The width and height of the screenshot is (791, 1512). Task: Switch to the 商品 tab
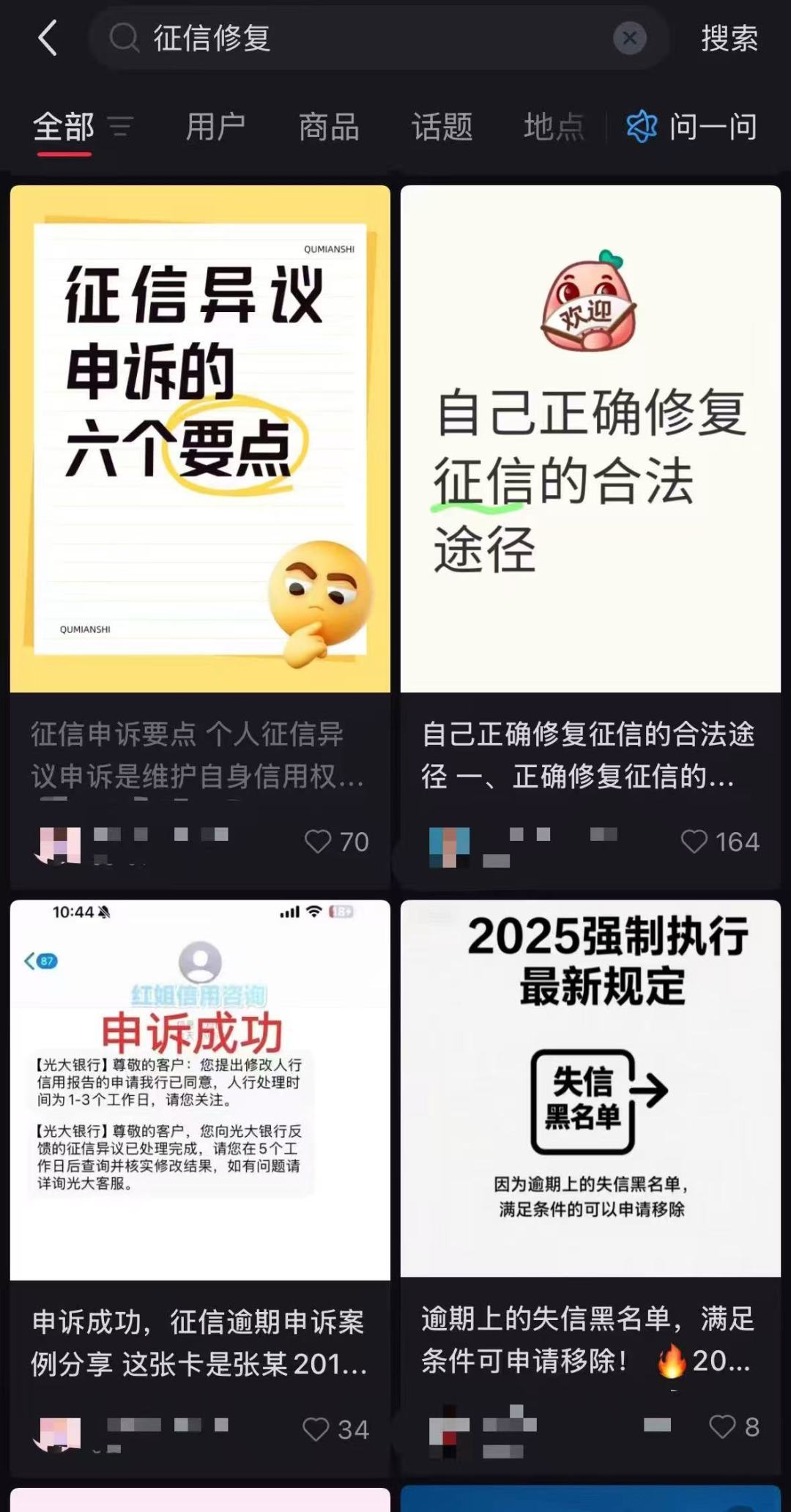329,127
